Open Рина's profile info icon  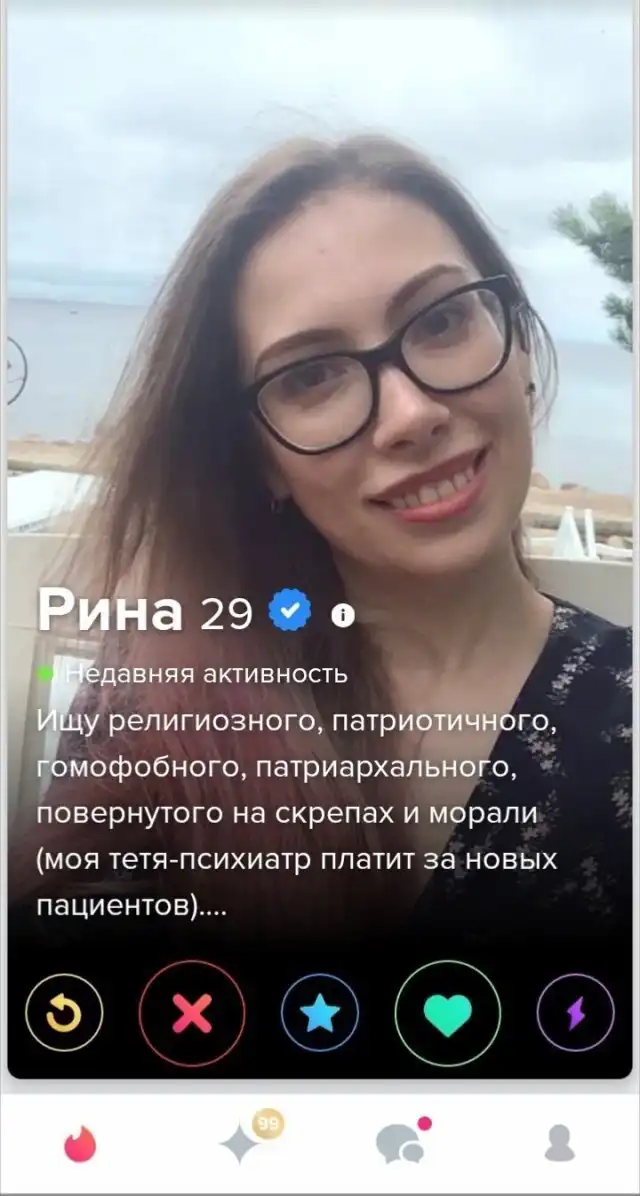tap(342, 616)
